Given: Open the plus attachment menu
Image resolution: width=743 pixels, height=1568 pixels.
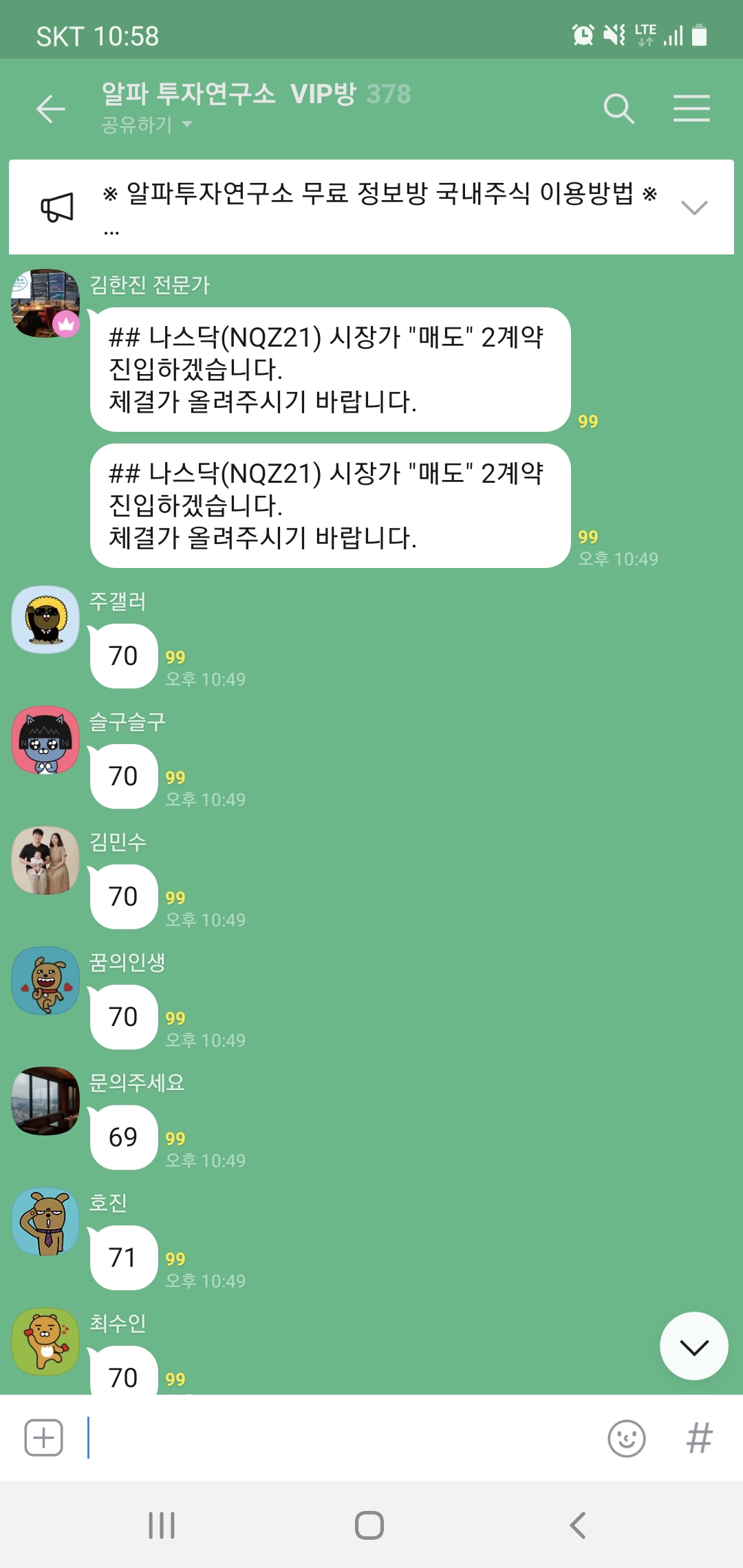Looking at the screenshot, I should click(44, 1437).
